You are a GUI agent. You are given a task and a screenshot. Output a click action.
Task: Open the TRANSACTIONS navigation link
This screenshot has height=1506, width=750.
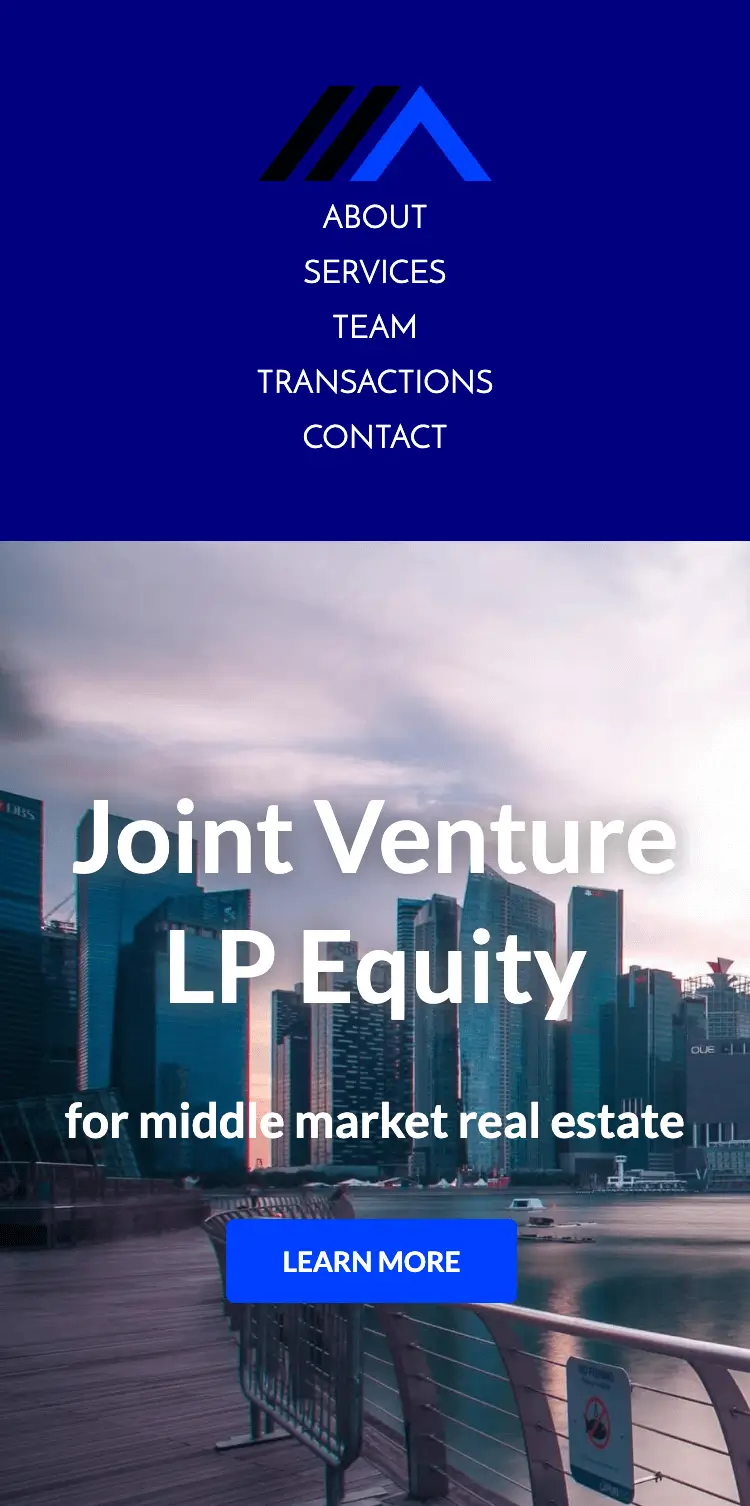375,381
